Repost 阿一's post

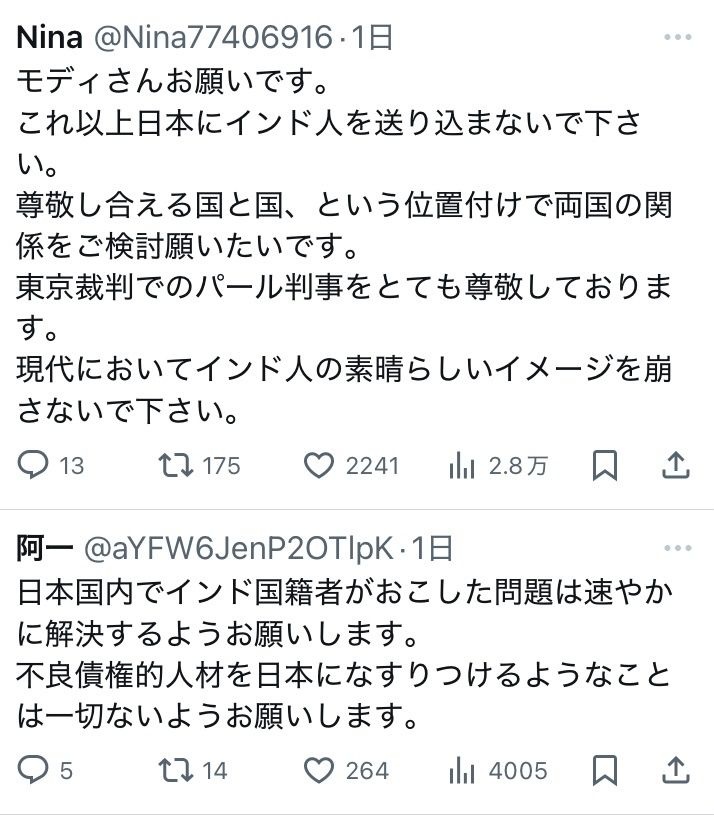tap(176, 770)
